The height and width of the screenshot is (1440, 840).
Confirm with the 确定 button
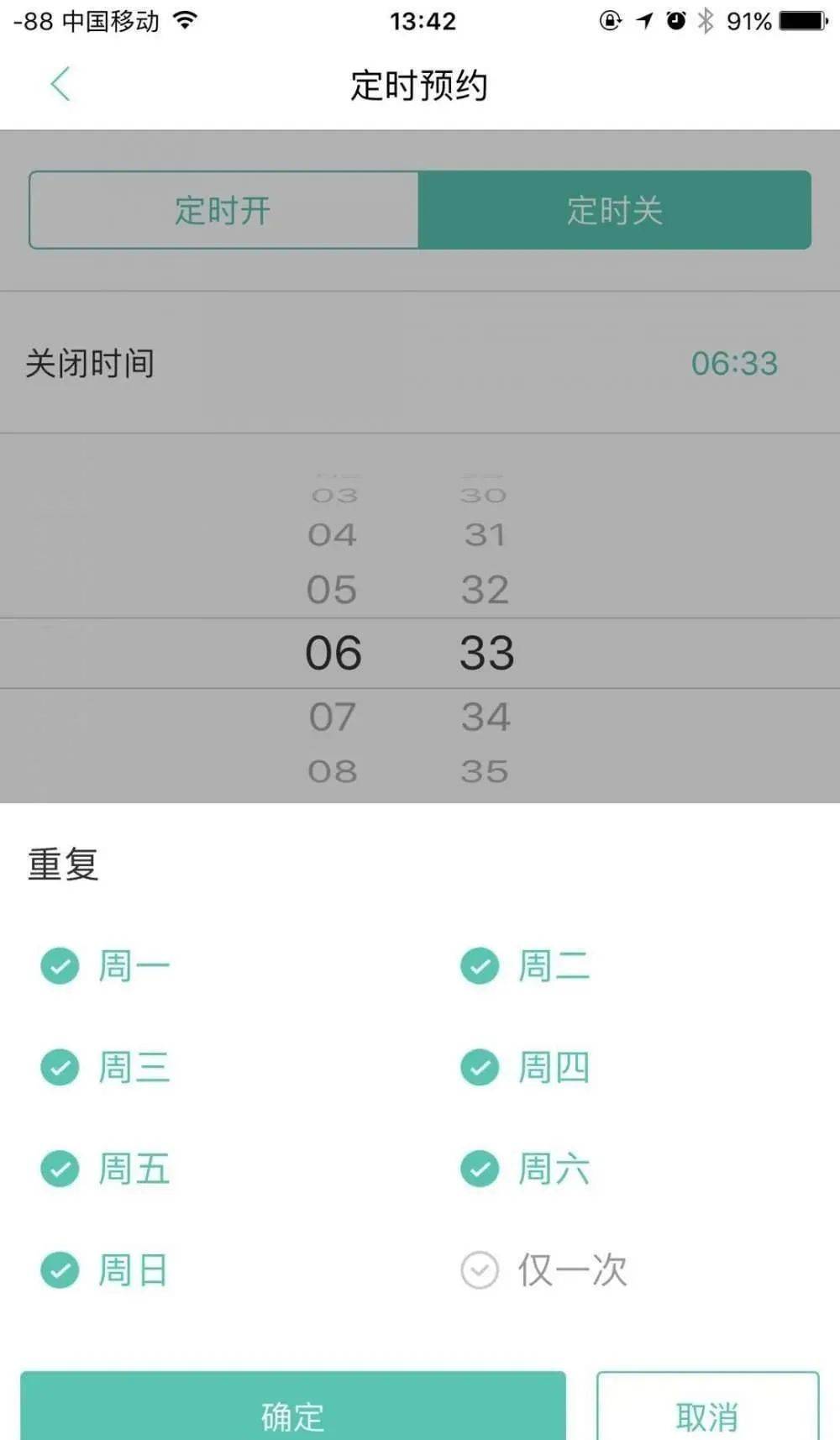[x=293, y=1413]
